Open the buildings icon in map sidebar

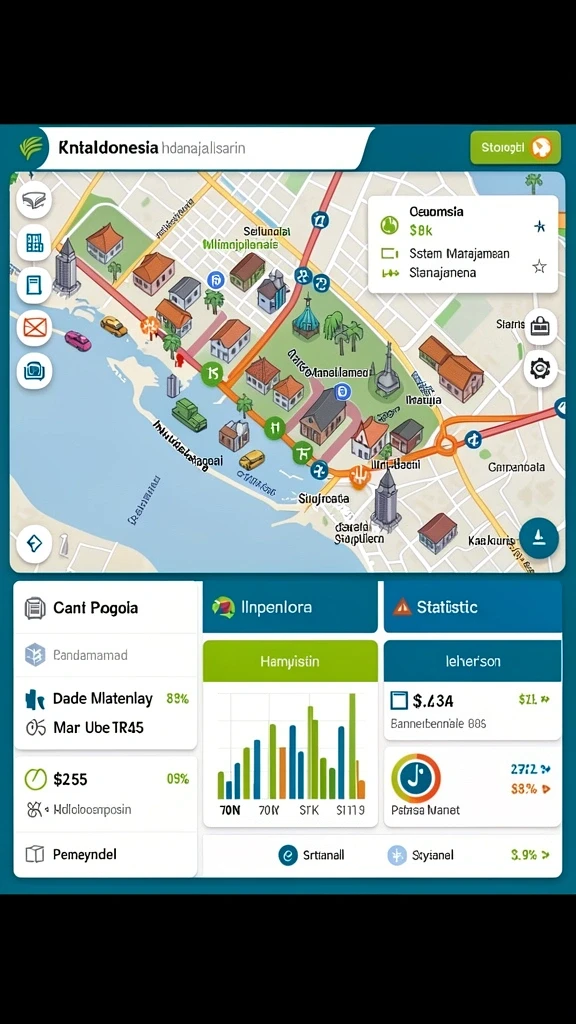(34, 243)
